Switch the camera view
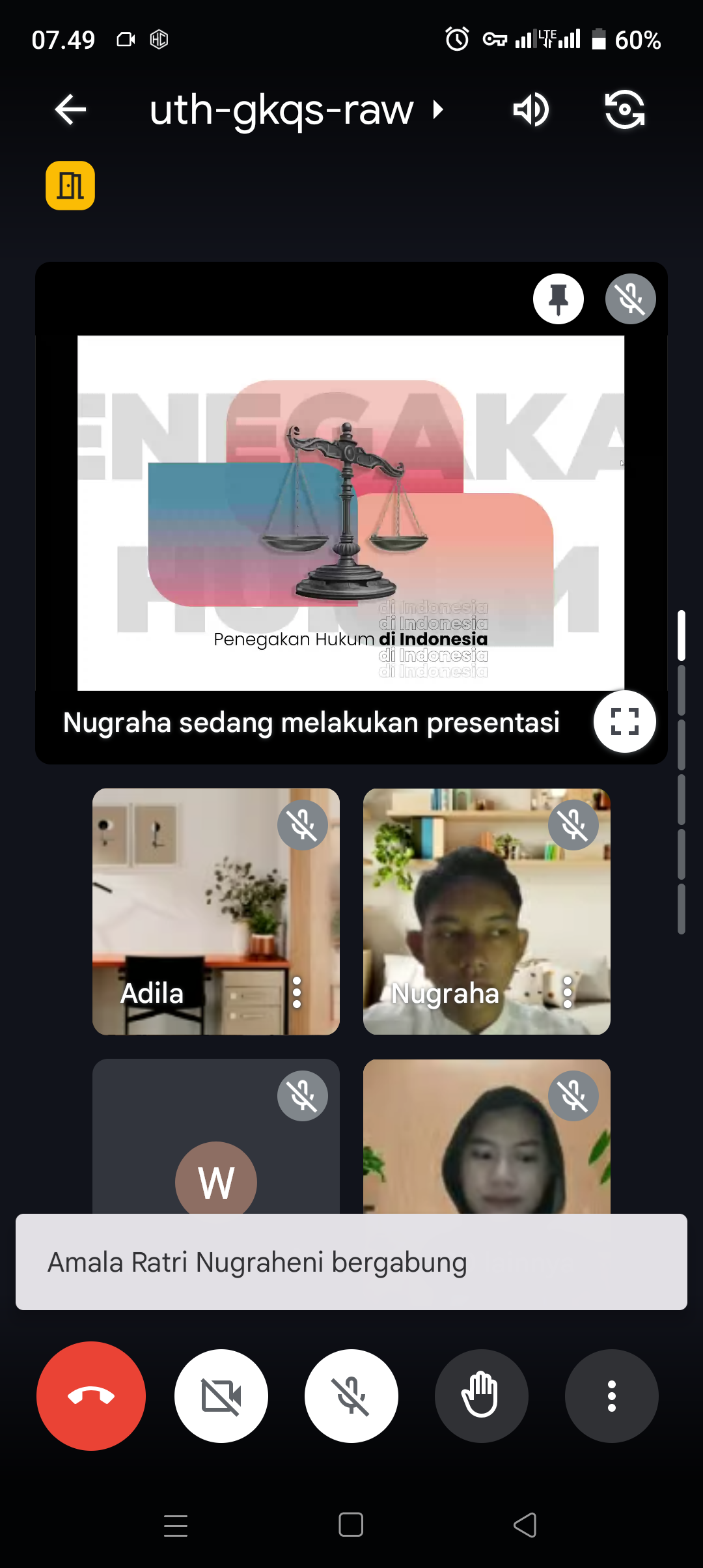 (x=624, y=109)
